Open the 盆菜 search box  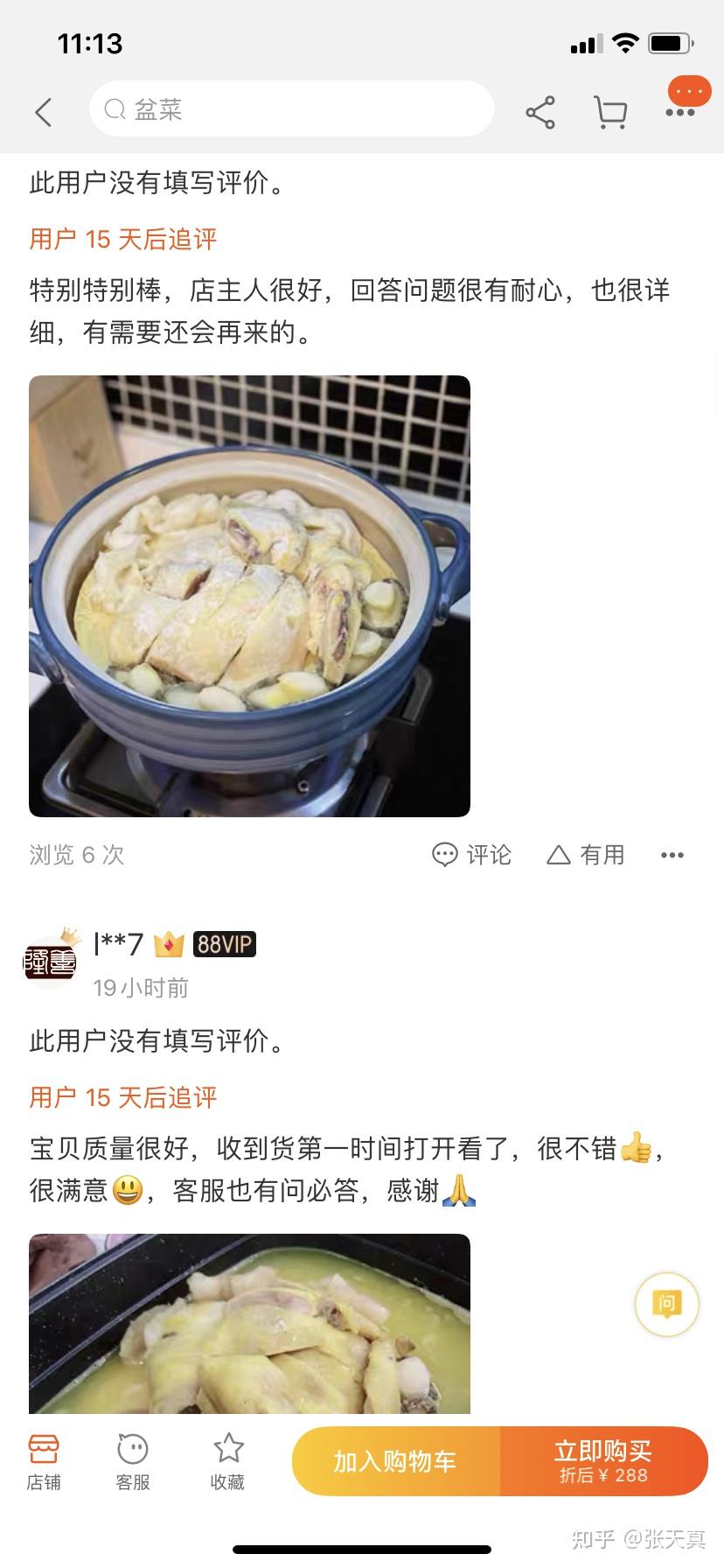291,109
